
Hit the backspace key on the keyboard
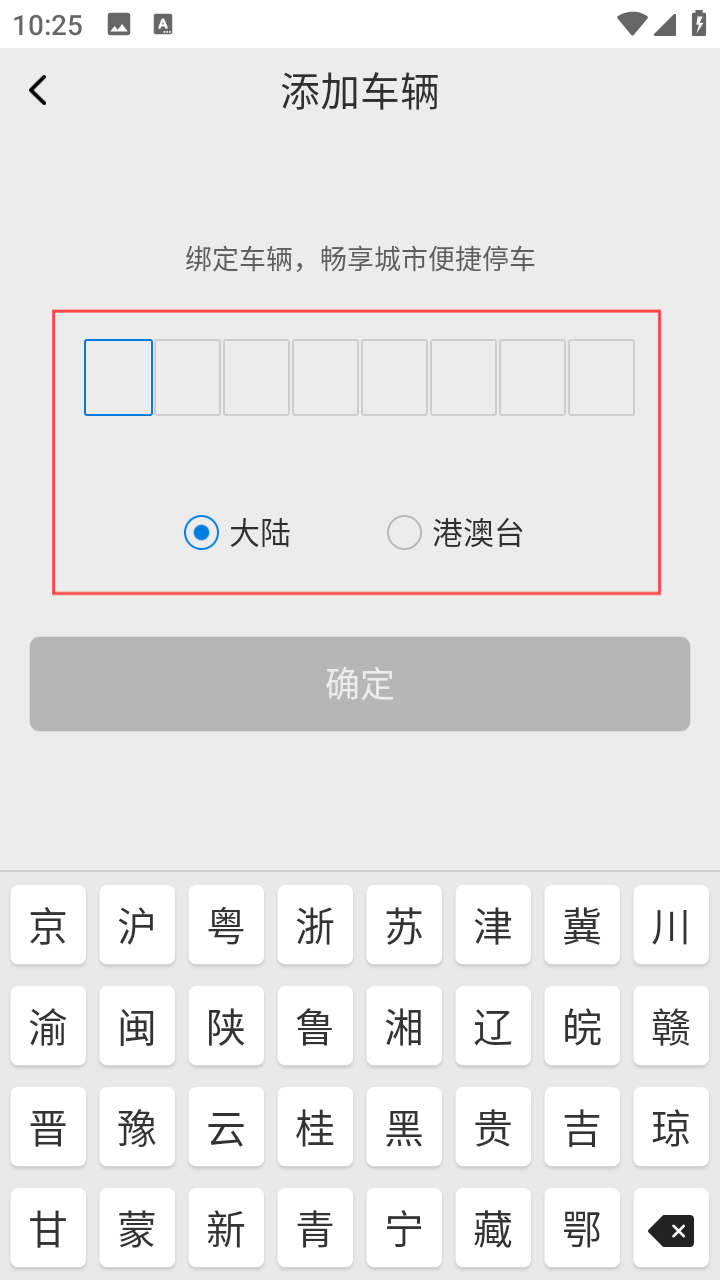tap(671, 1228)
